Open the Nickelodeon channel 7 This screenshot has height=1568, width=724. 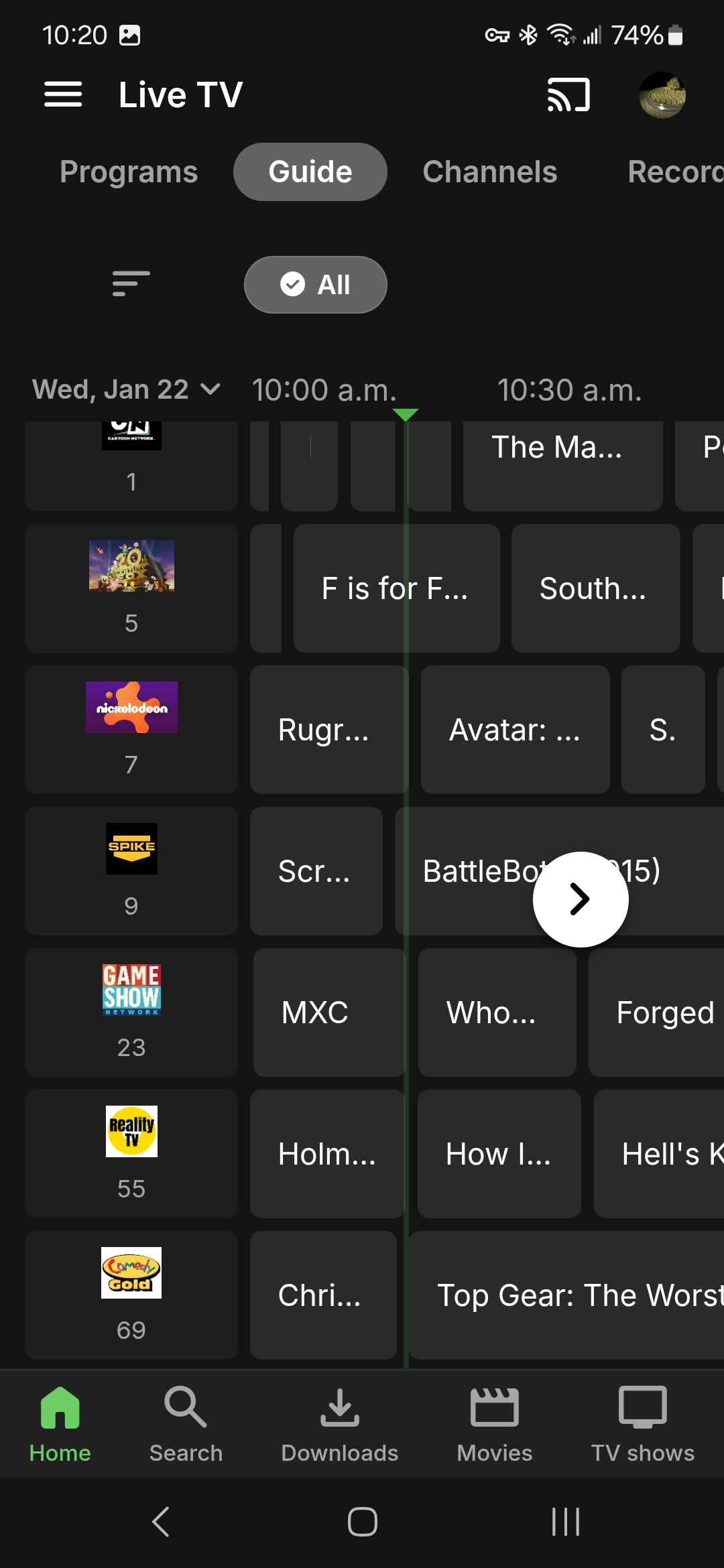(131, 729)
